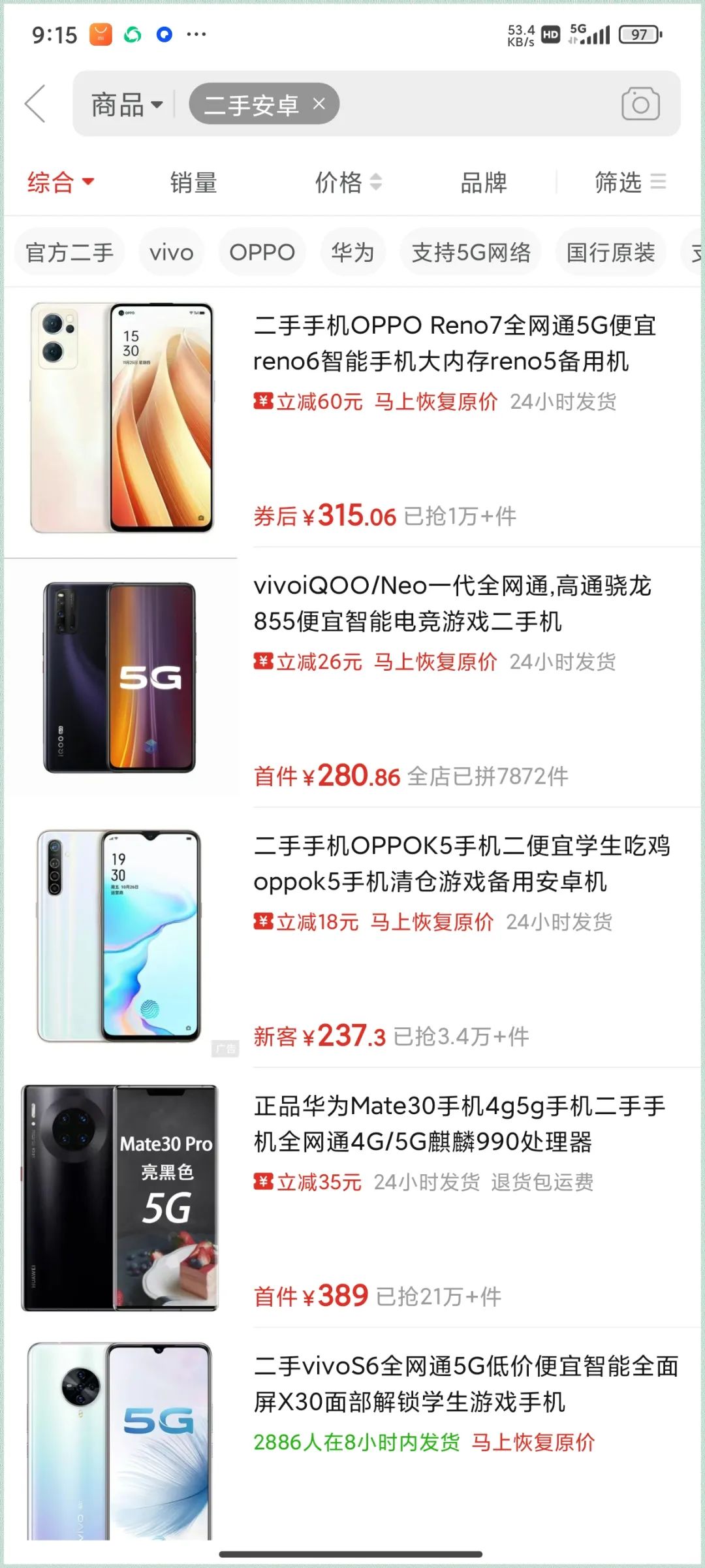The height and width of the screenshot is (1568, 705).
Task: Open the 品牌 filter tab
Action: [x=484, y=182]
